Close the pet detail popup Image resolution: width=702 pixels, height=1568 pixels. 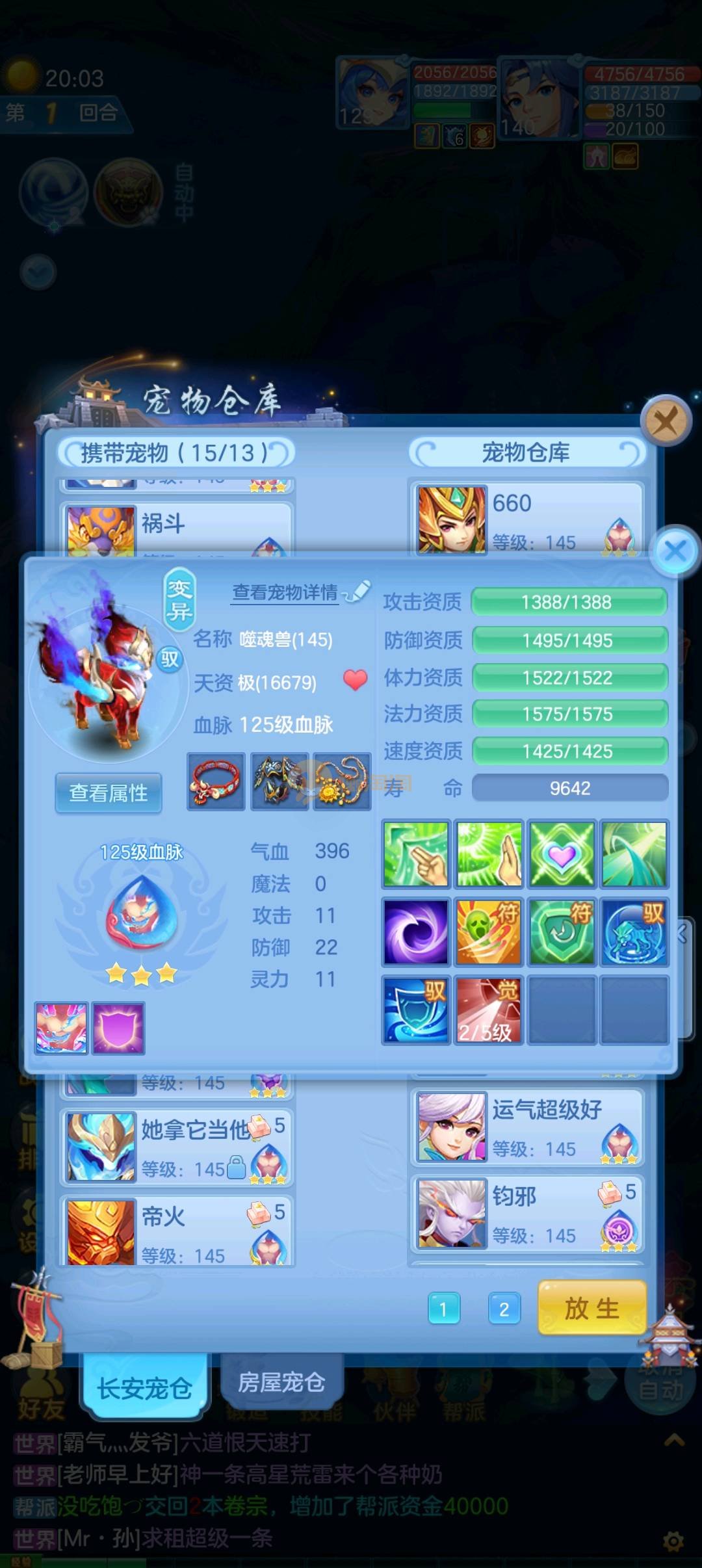(x=676, y=551)
